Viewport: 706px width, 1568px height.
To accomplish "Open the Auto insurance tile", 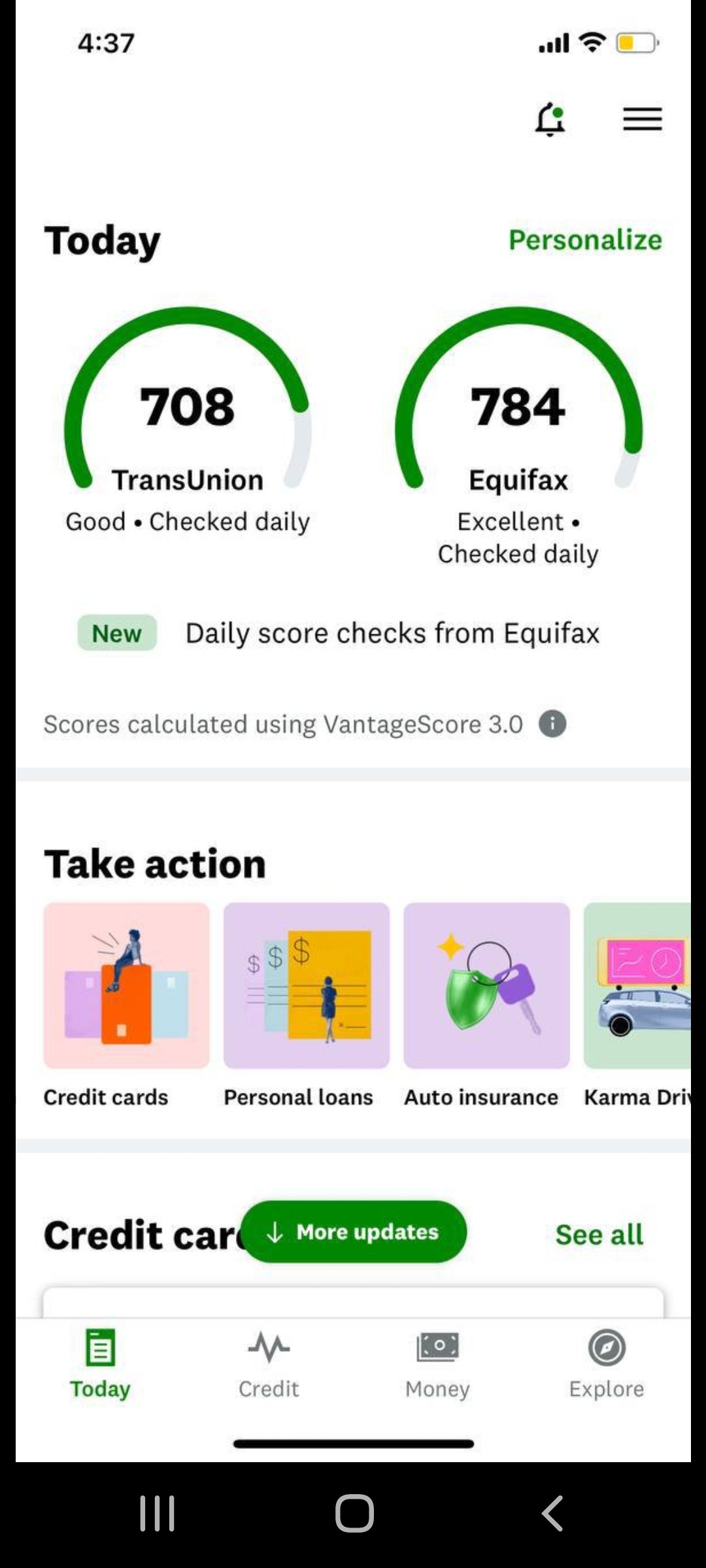I will [x=486, y=987].
